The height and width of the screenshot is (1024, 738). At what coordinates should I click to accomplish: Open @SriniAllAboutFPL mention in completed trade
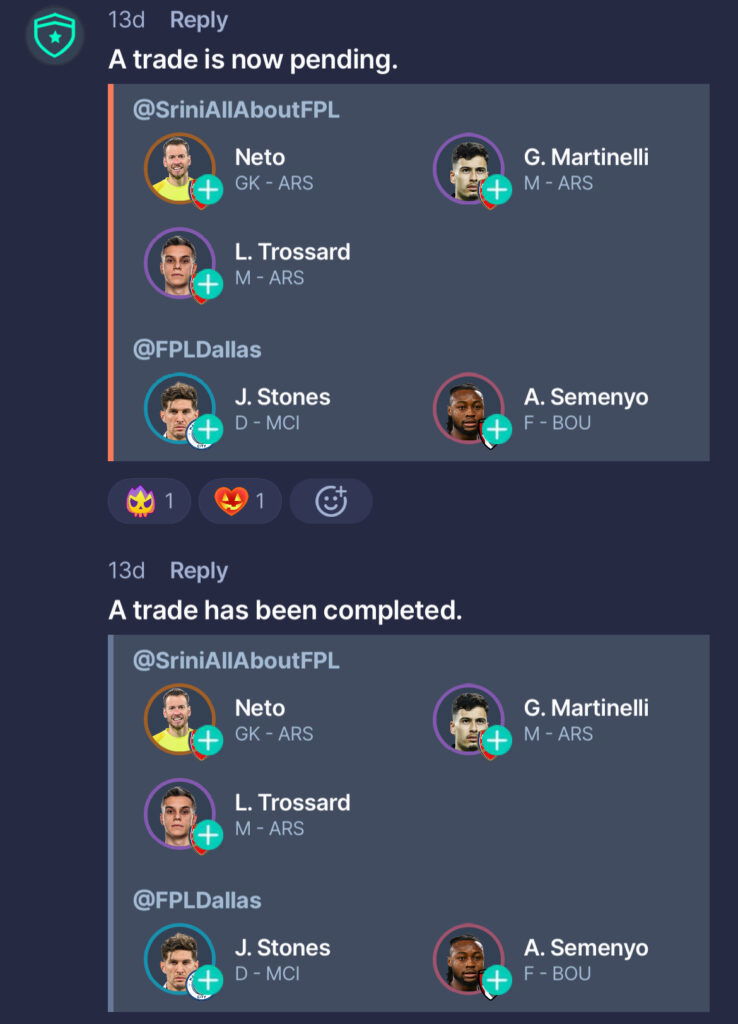point(236,661)
